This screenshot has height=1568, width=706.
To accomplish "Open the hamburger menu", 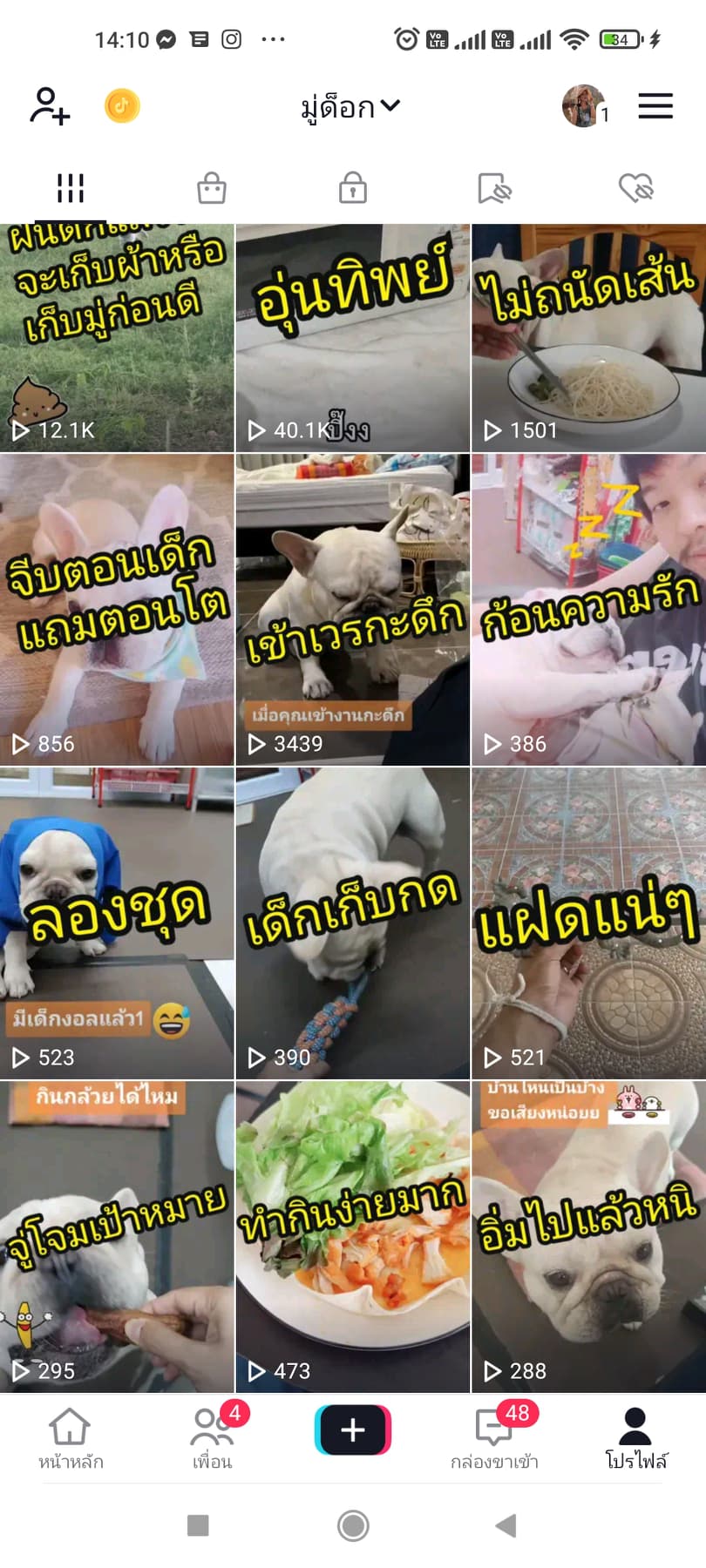I will tap(655, 106).
